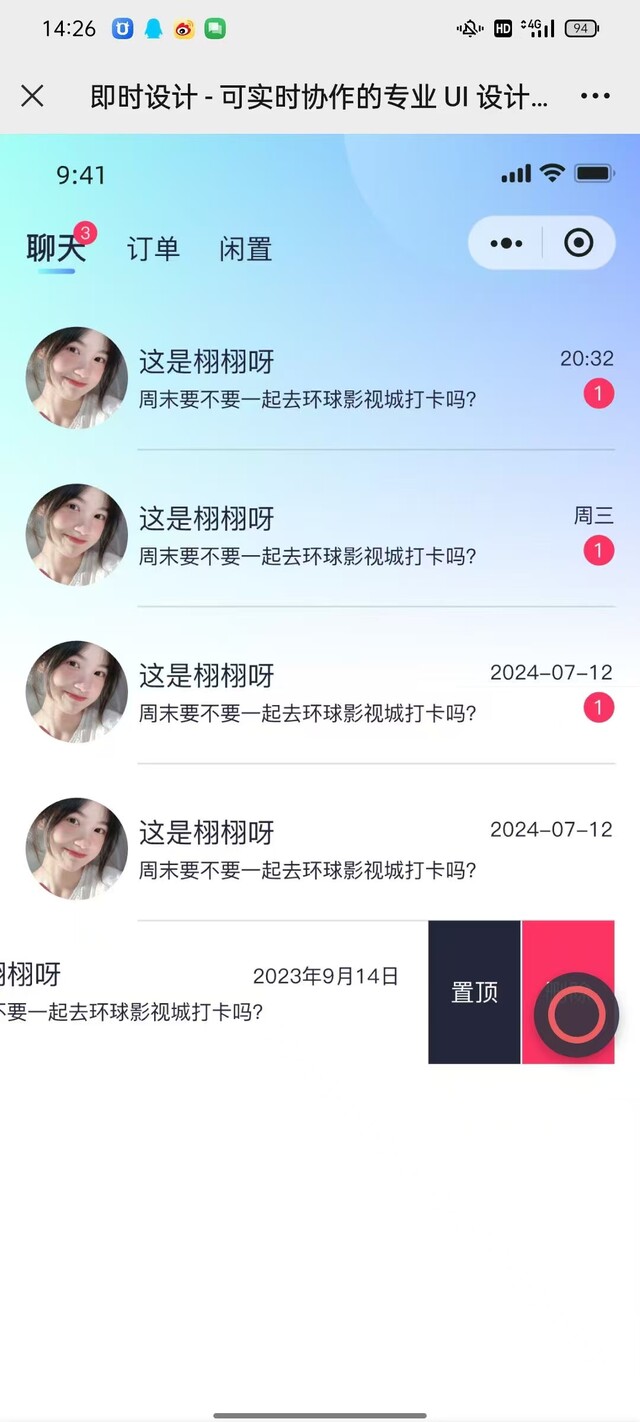
Task: Switch to the 订单 tab
Action: (x=153, y=248)
